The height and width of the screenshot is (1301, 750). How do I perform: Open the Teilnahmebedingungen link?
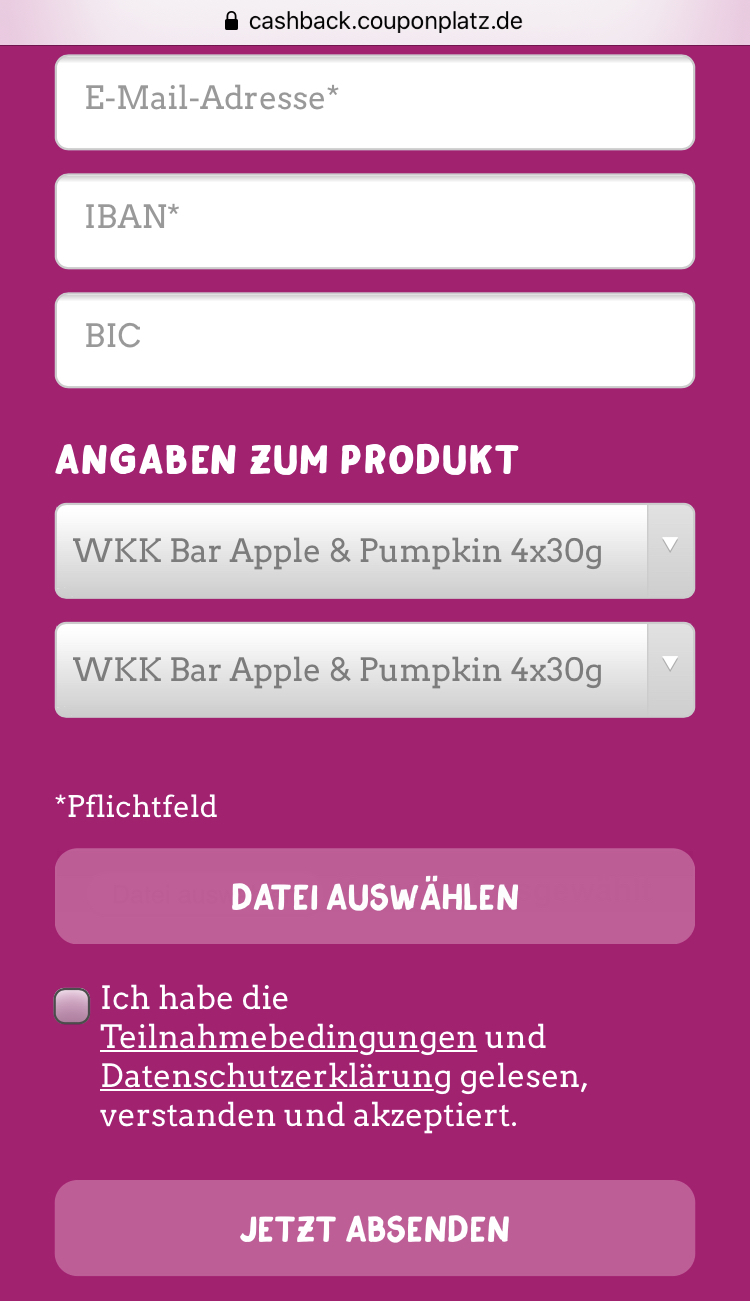288,1037
